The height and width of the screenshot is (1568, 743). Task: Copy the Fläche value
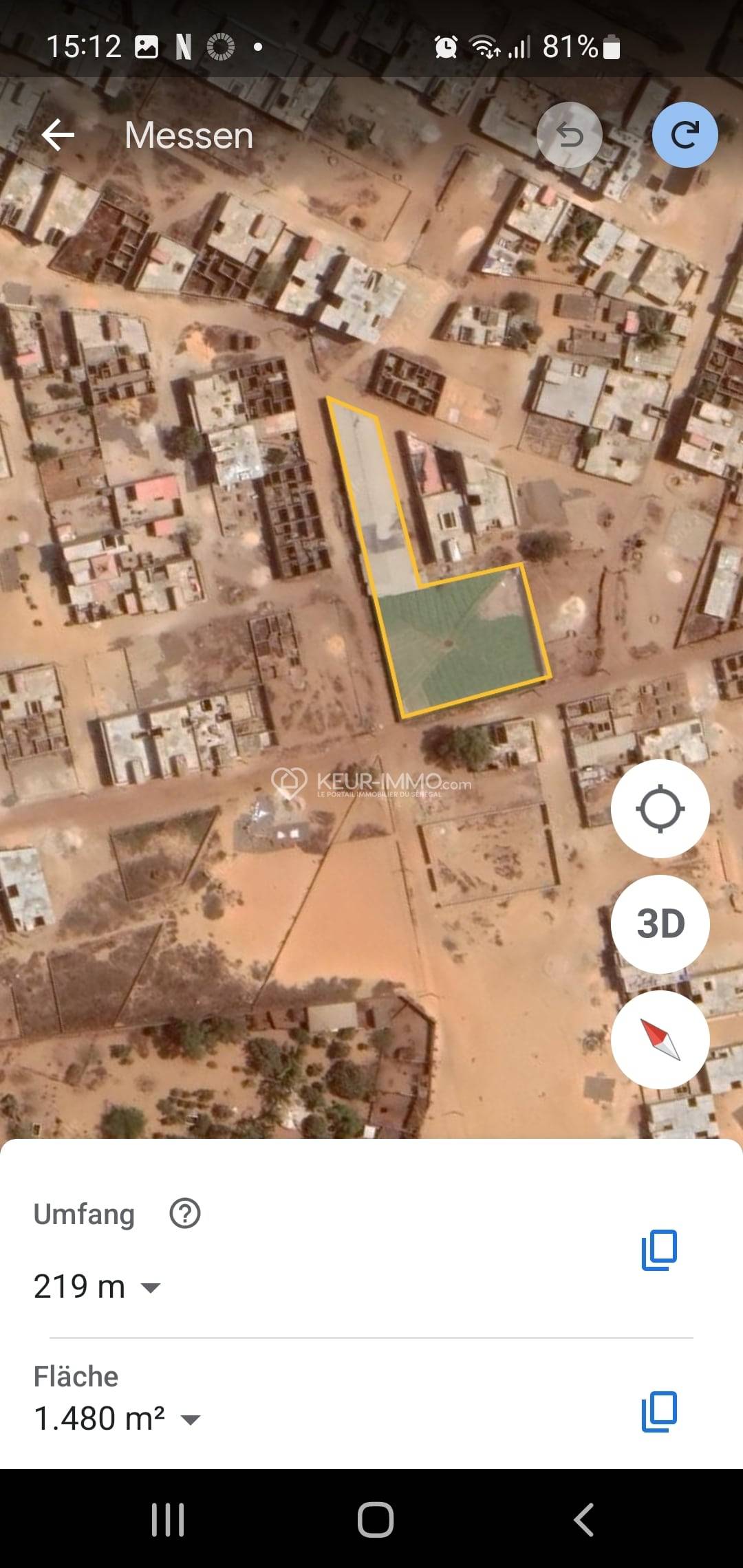point(659,1412)
